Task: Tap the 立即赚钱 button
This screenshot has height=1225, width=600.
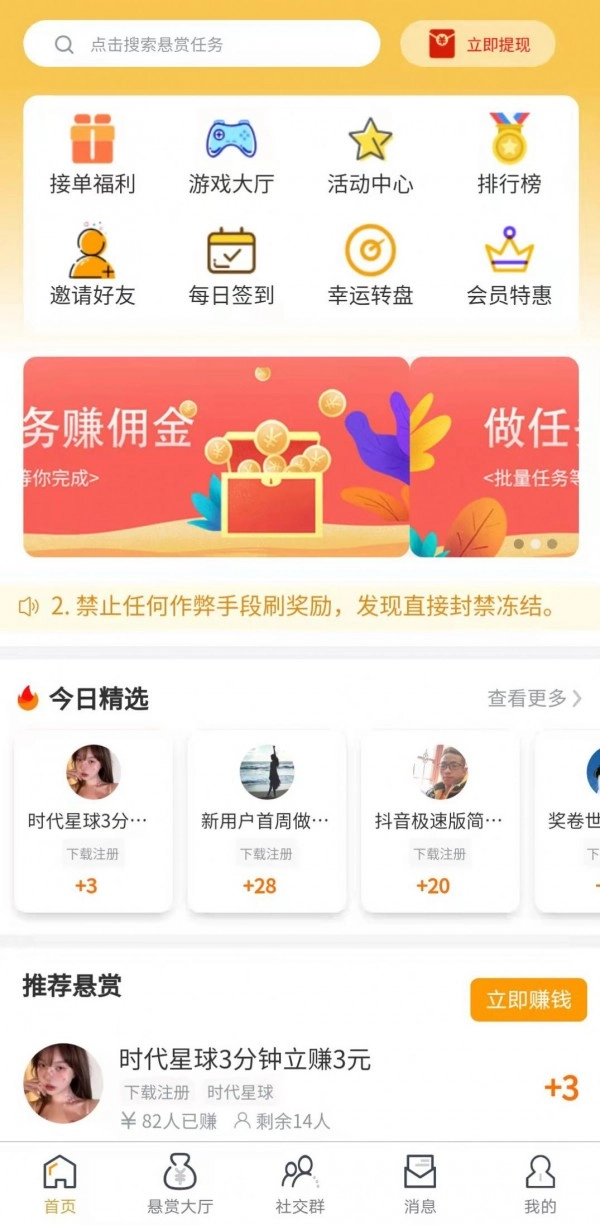Action: [528, 1000]
